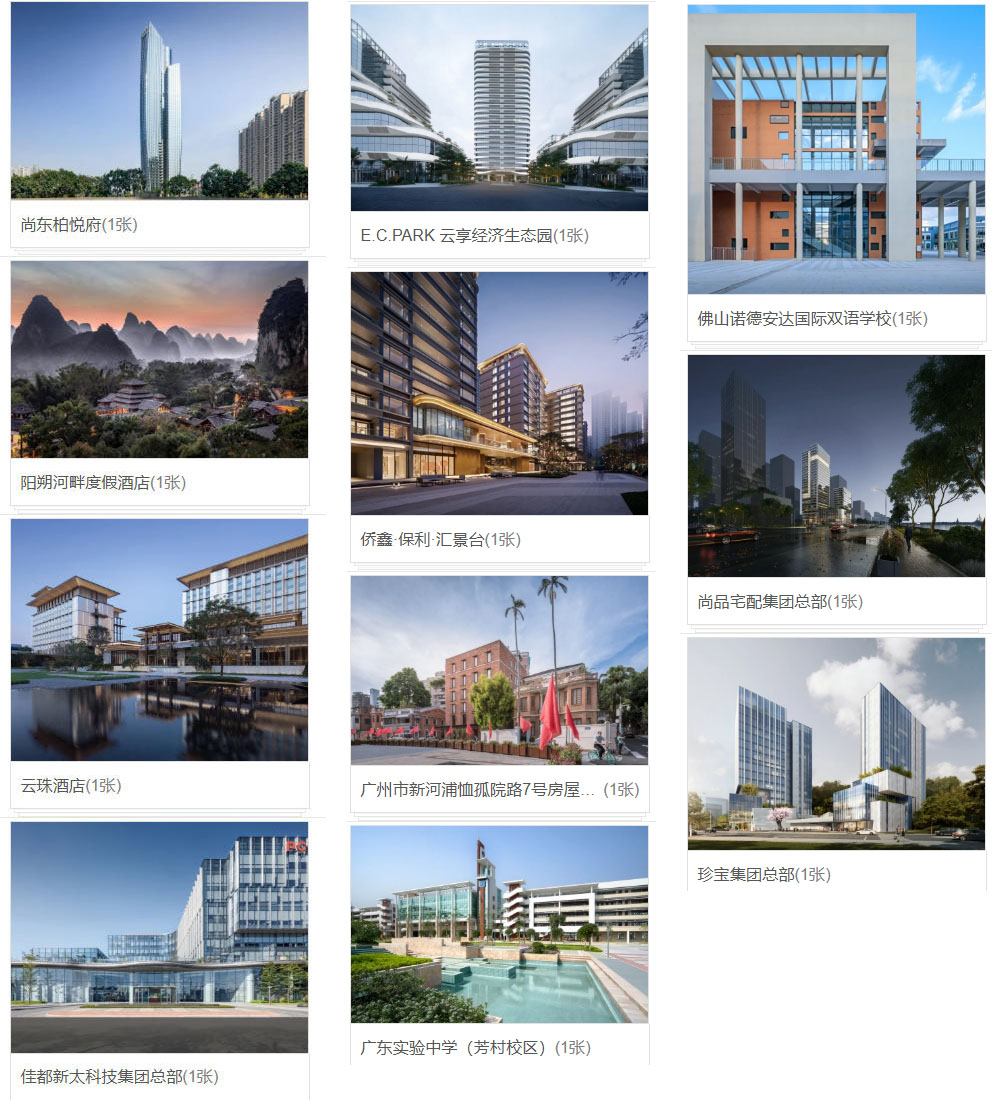Viewport: 1000px width, 1101px height.
Task: View the 佛山诺德安达国际双语学校 gallery
Action: (836, 150)
